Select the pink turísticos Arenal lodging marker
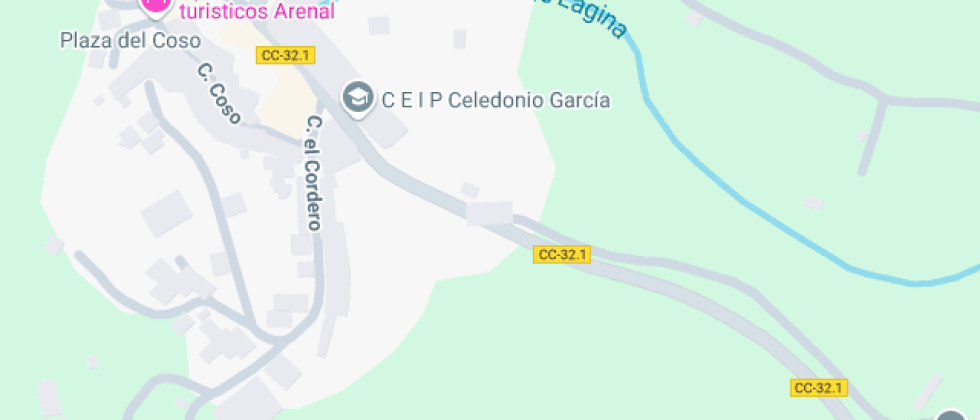The width and height of the screenshot is (980, 420). click(x=154, y=5)
